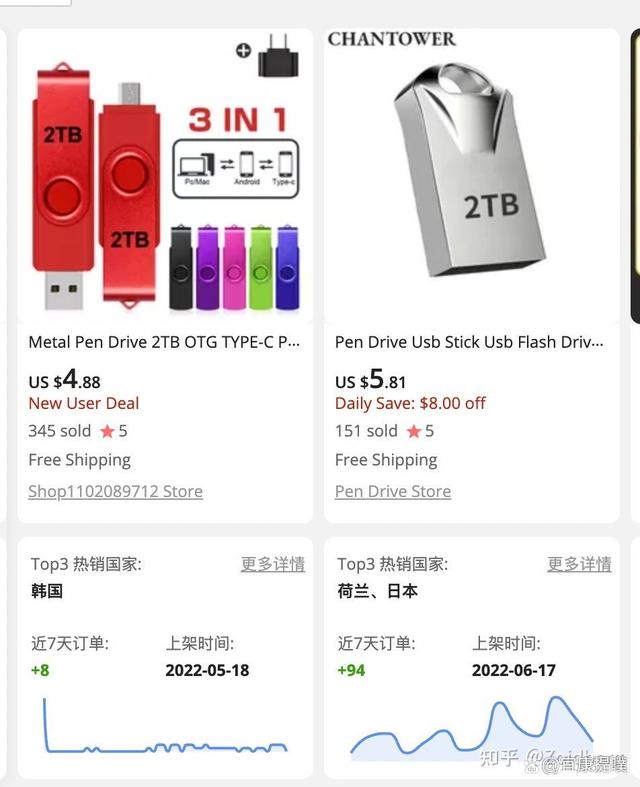Open the CHANTOWER Pen Drive Usb Stick product
Screen dimensions: 640x787
(x=469, y=342)
